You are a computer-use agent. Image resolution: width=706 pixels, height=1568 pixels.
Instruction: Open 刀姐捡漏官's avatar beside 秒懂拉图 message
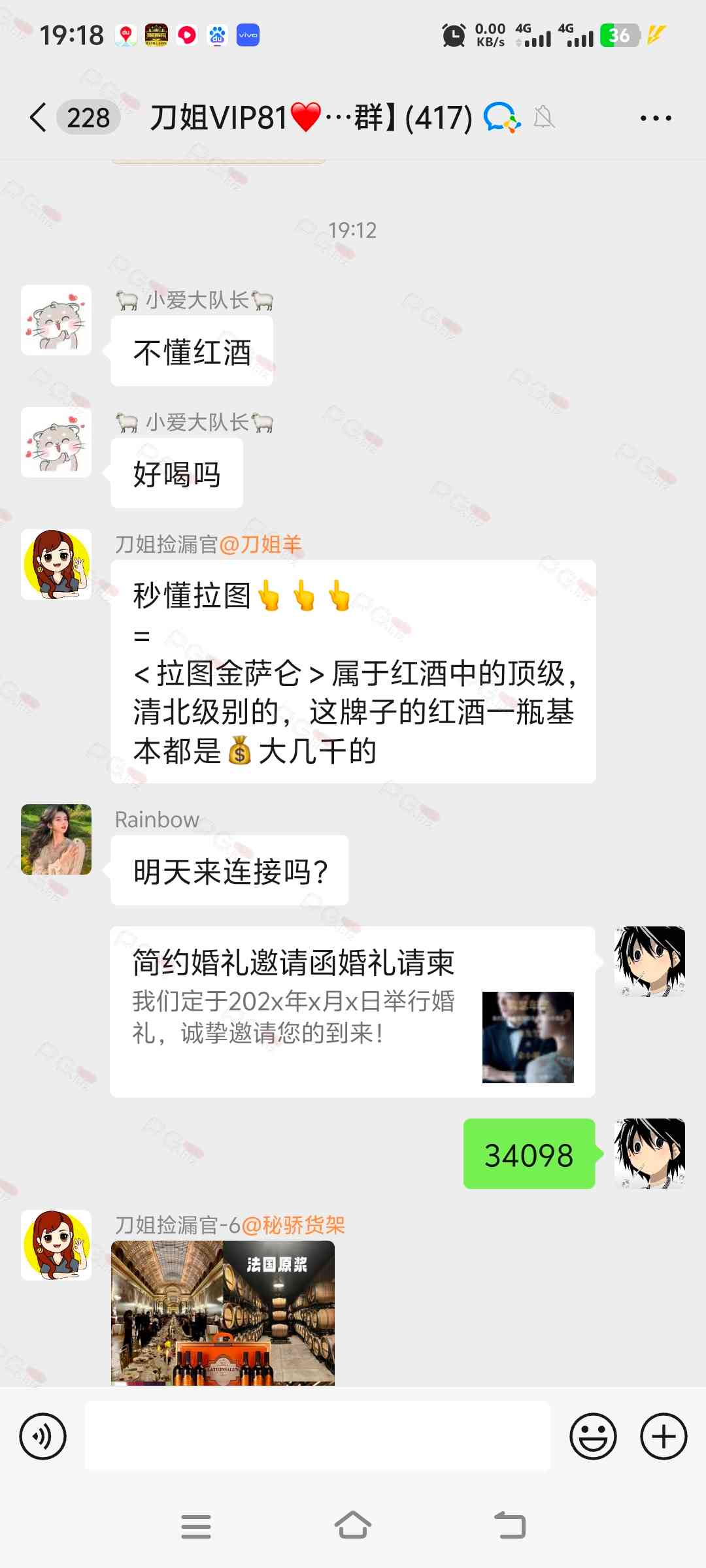56,564
